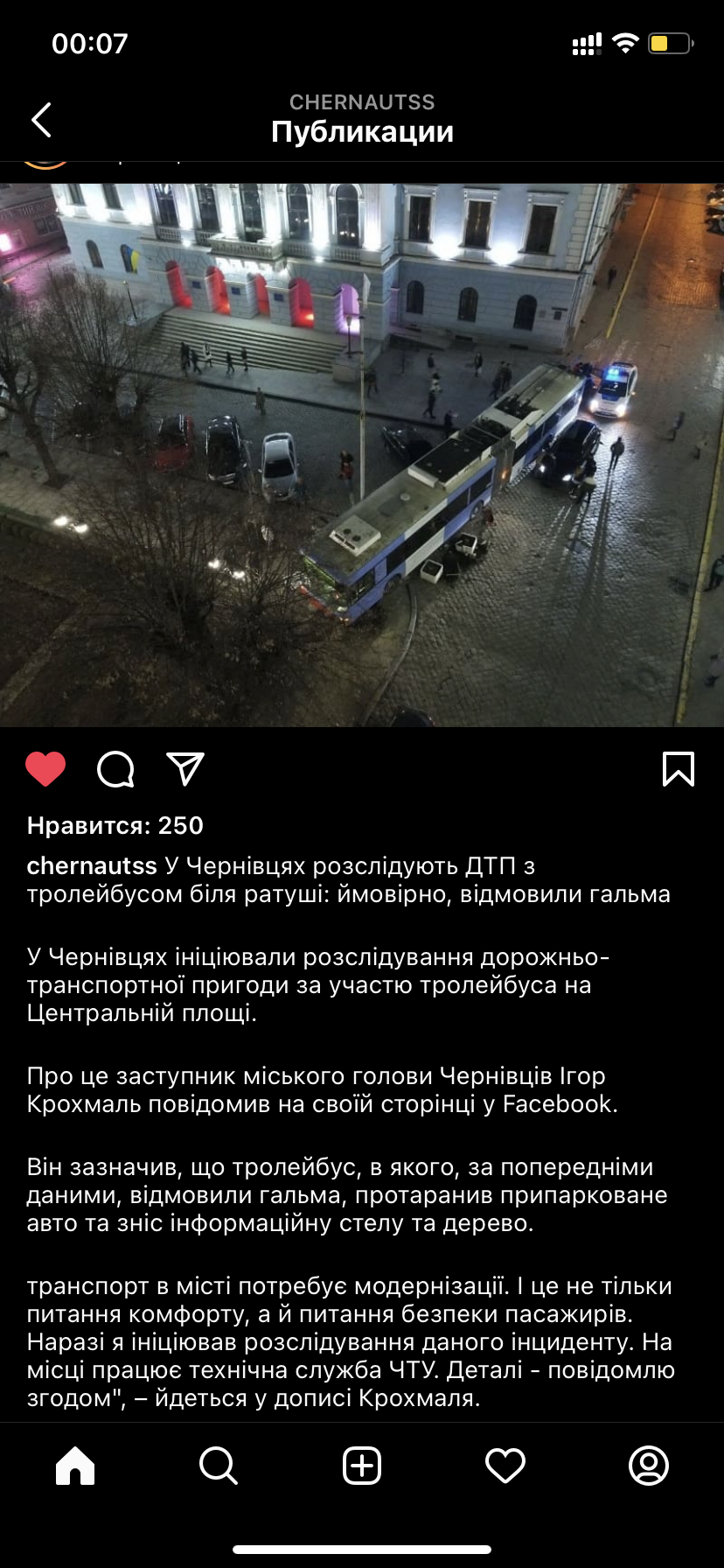Switch to the Search tab

[x=219, y=1466]
